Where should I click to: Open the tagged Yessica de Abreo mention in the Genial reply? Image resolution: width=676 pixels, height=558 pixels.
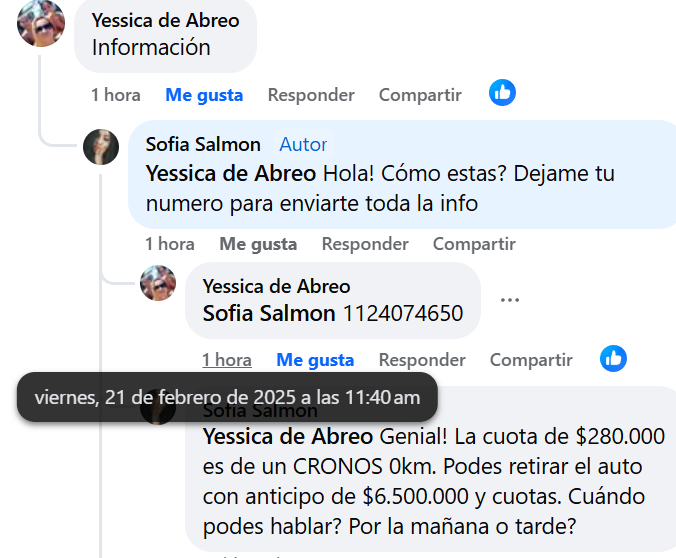[x=288, y=437]
